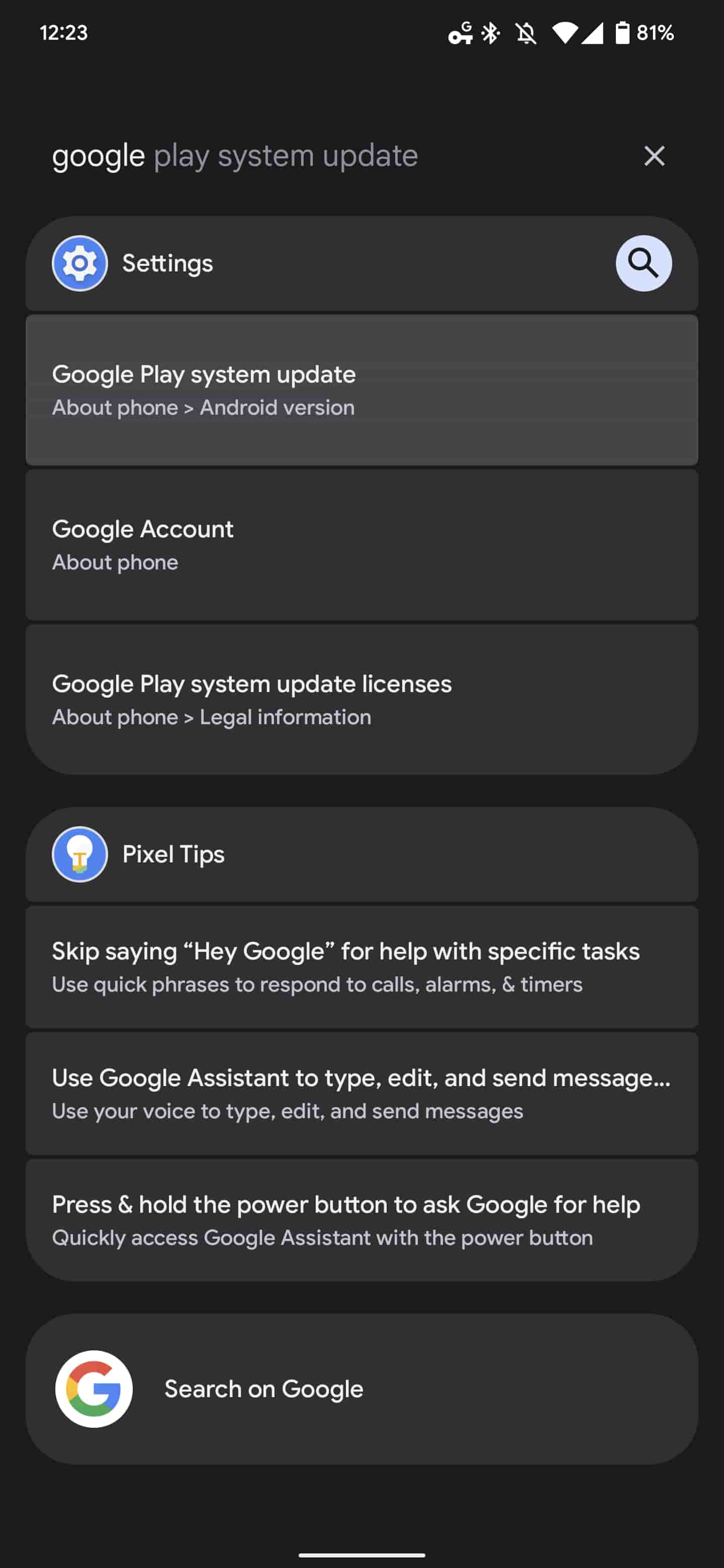Launch the Pixel Tips app

point(173,854)
